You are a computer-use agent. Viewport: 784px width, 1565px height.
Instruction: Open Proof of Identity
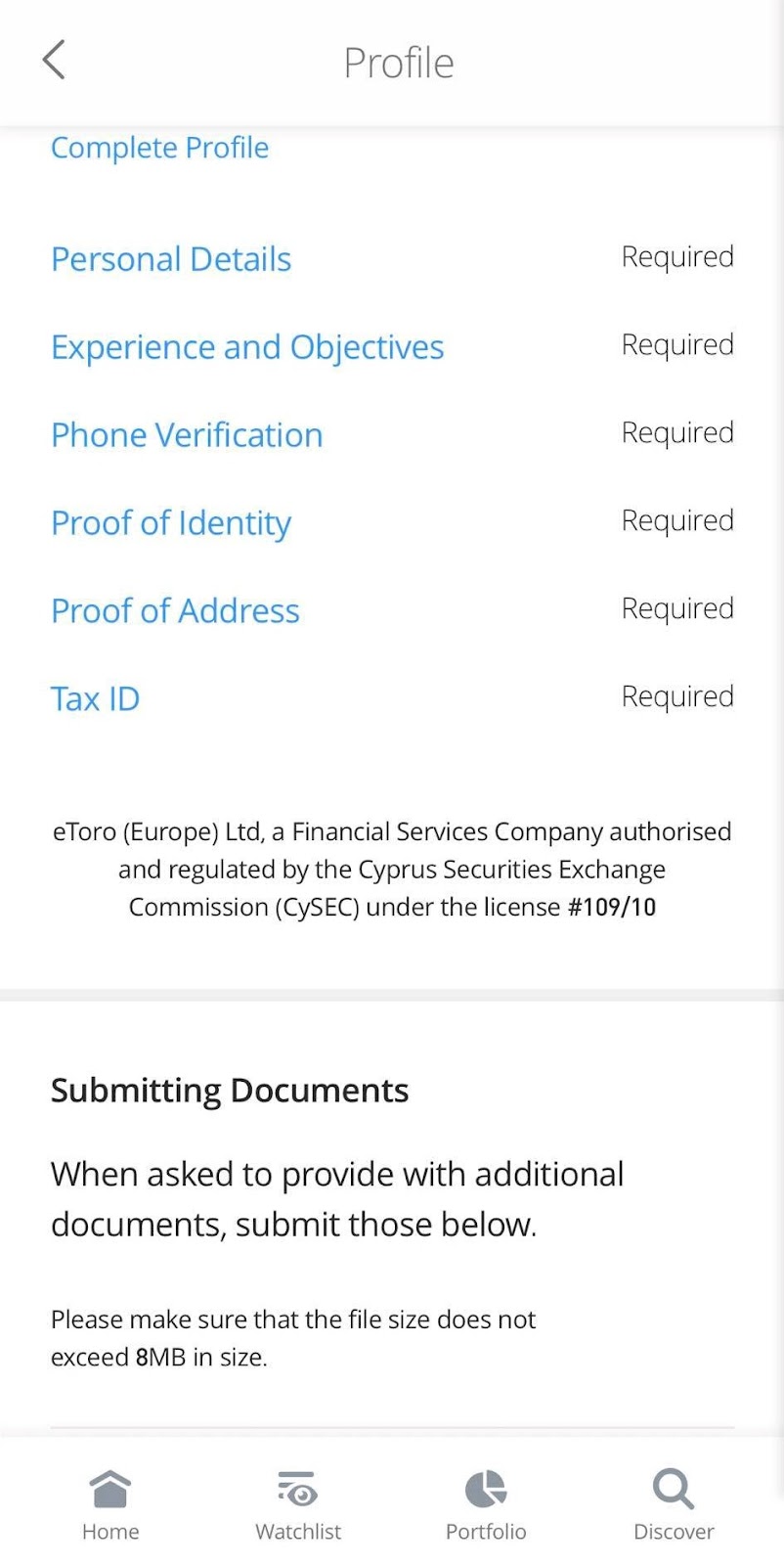pyautogui.click(x=392, y=522)
